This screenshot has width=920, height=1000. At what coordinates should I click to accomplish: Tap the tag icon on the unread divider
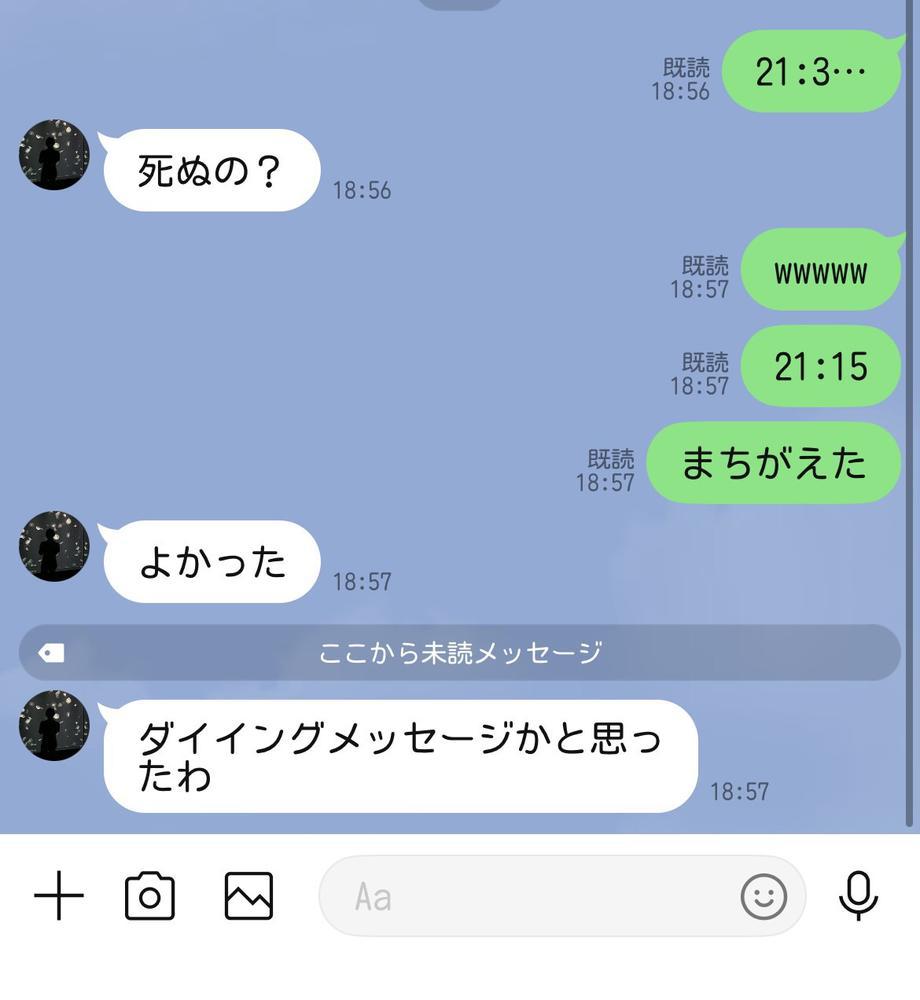(46, 650)
